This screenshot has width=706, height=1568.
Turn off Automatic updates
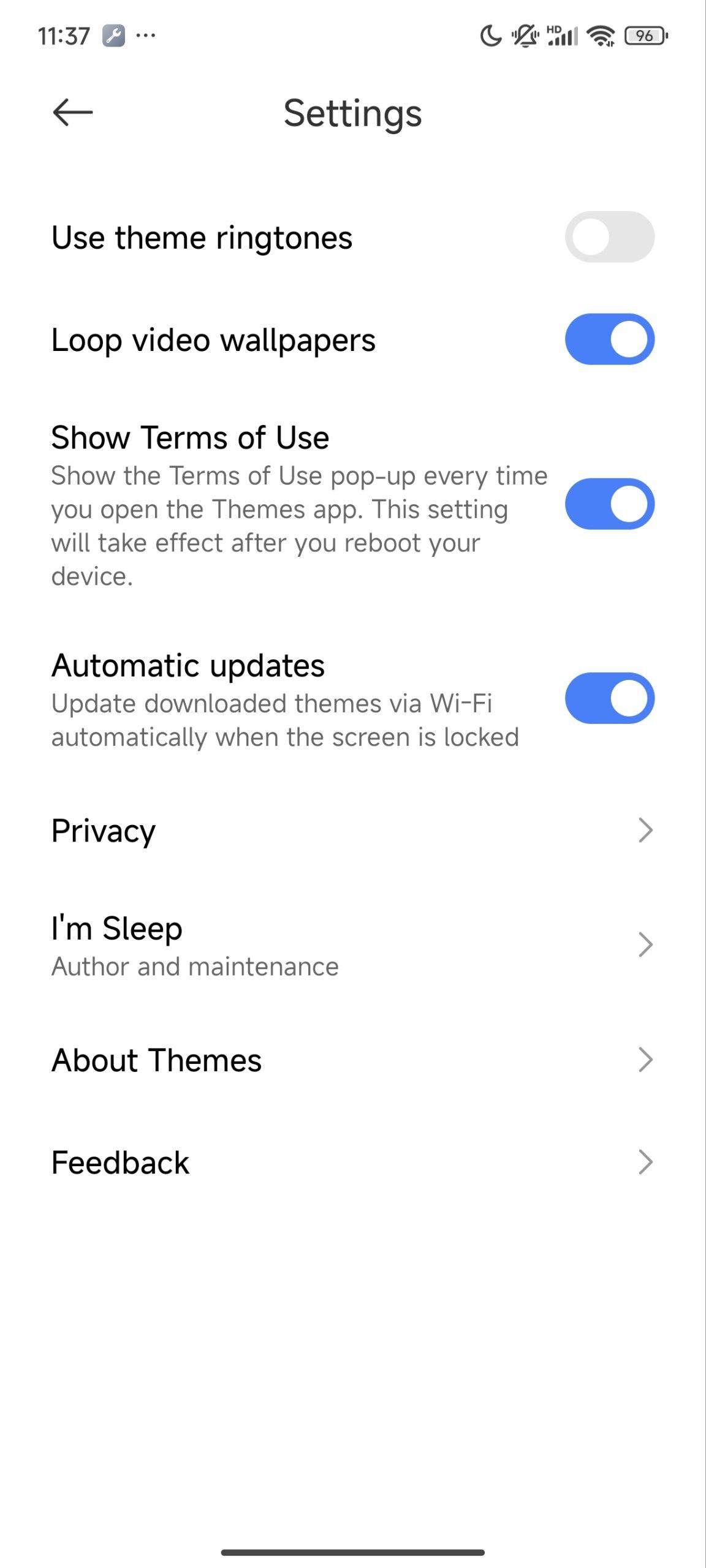point(609,698)
